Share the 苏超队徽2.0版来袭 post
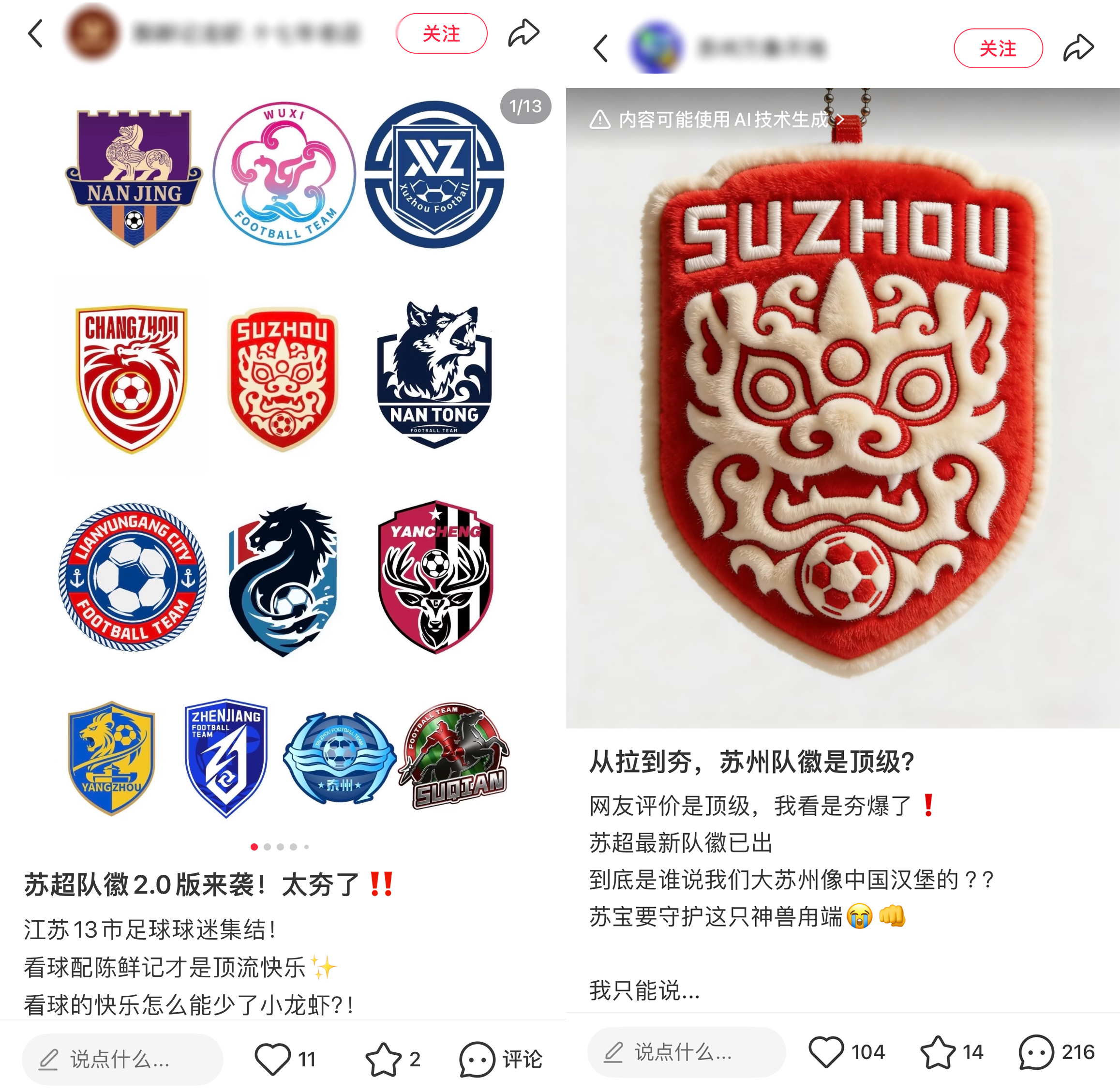 pos(523,33)
